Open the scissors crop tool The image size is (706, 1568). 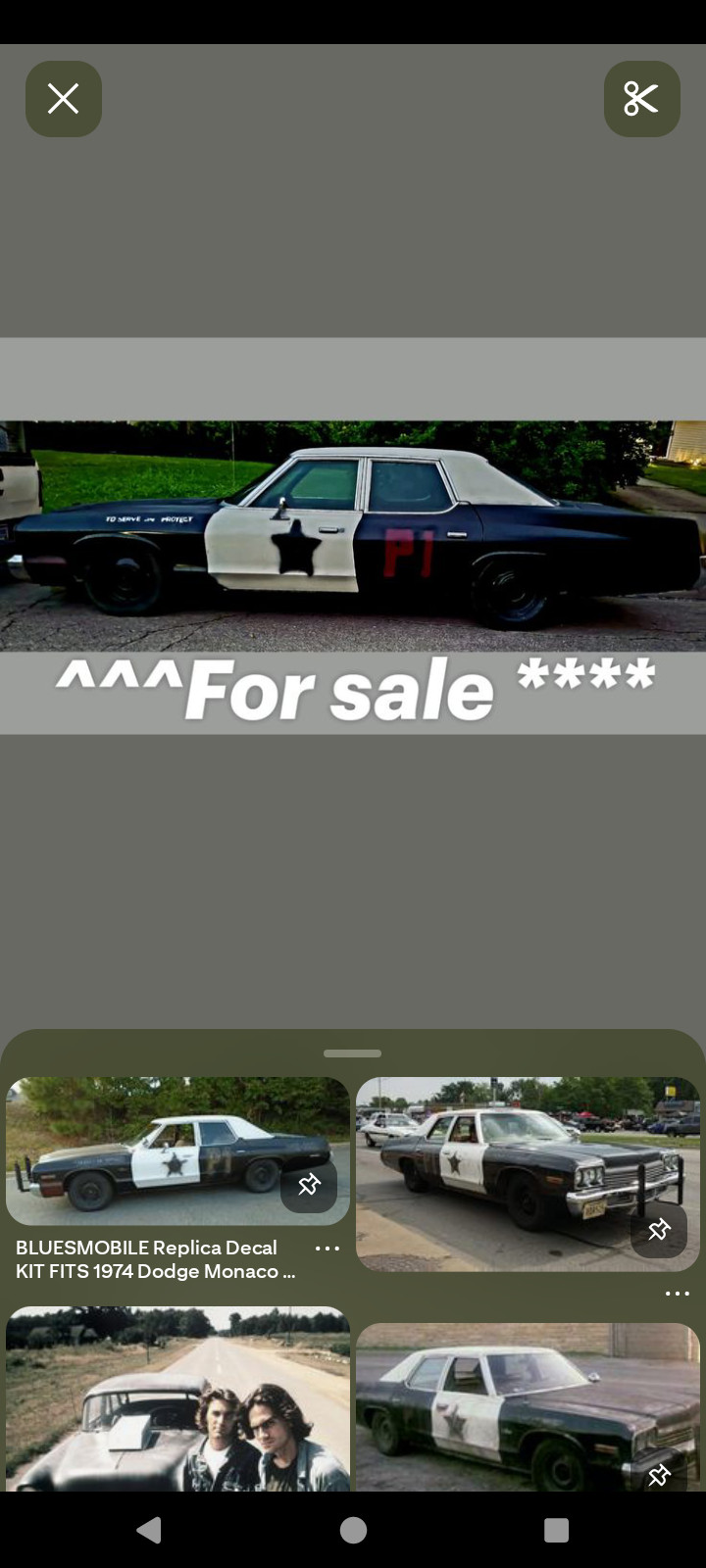pyautogui.click(x=641, y=99)
